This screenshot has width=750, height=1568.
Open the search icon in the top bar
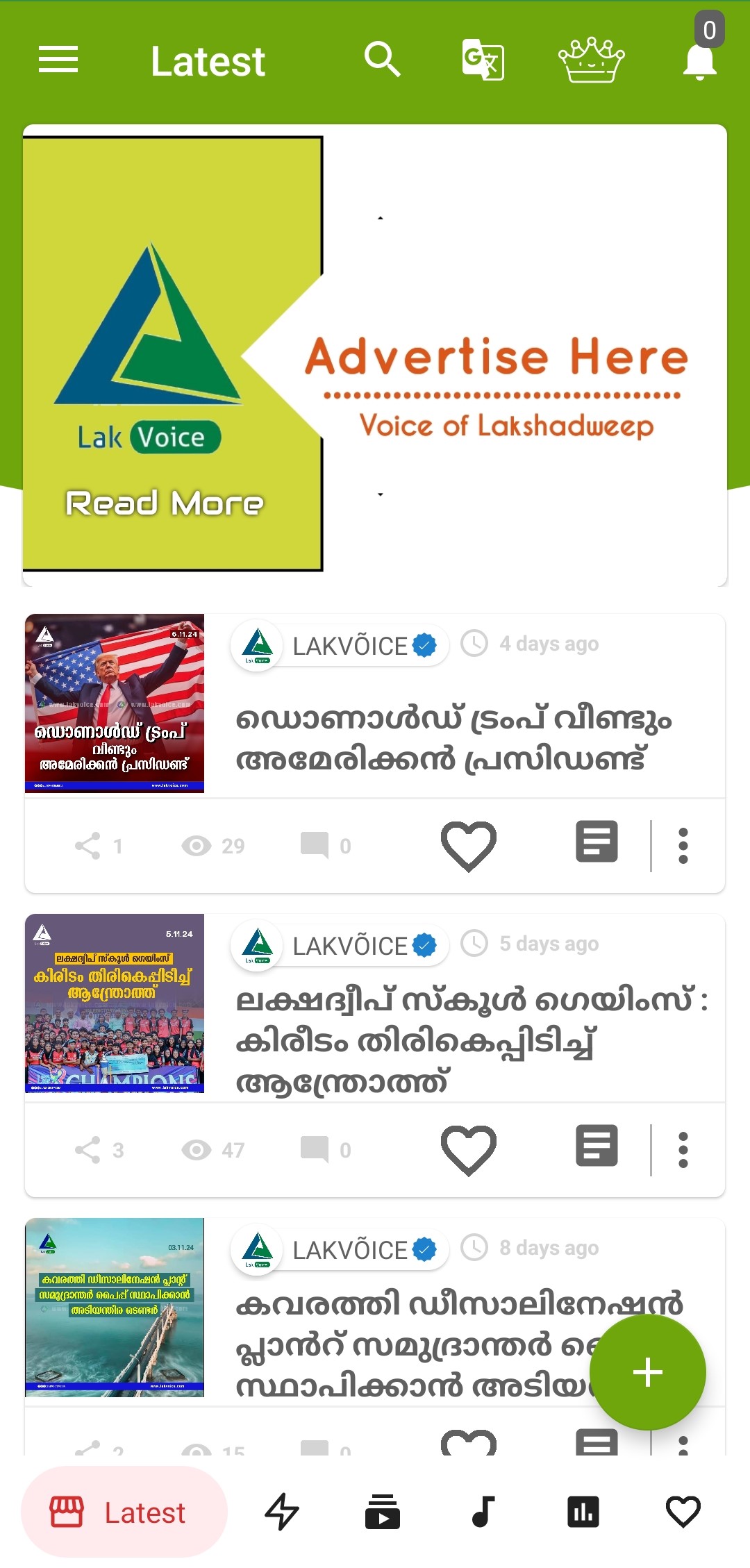383,60
